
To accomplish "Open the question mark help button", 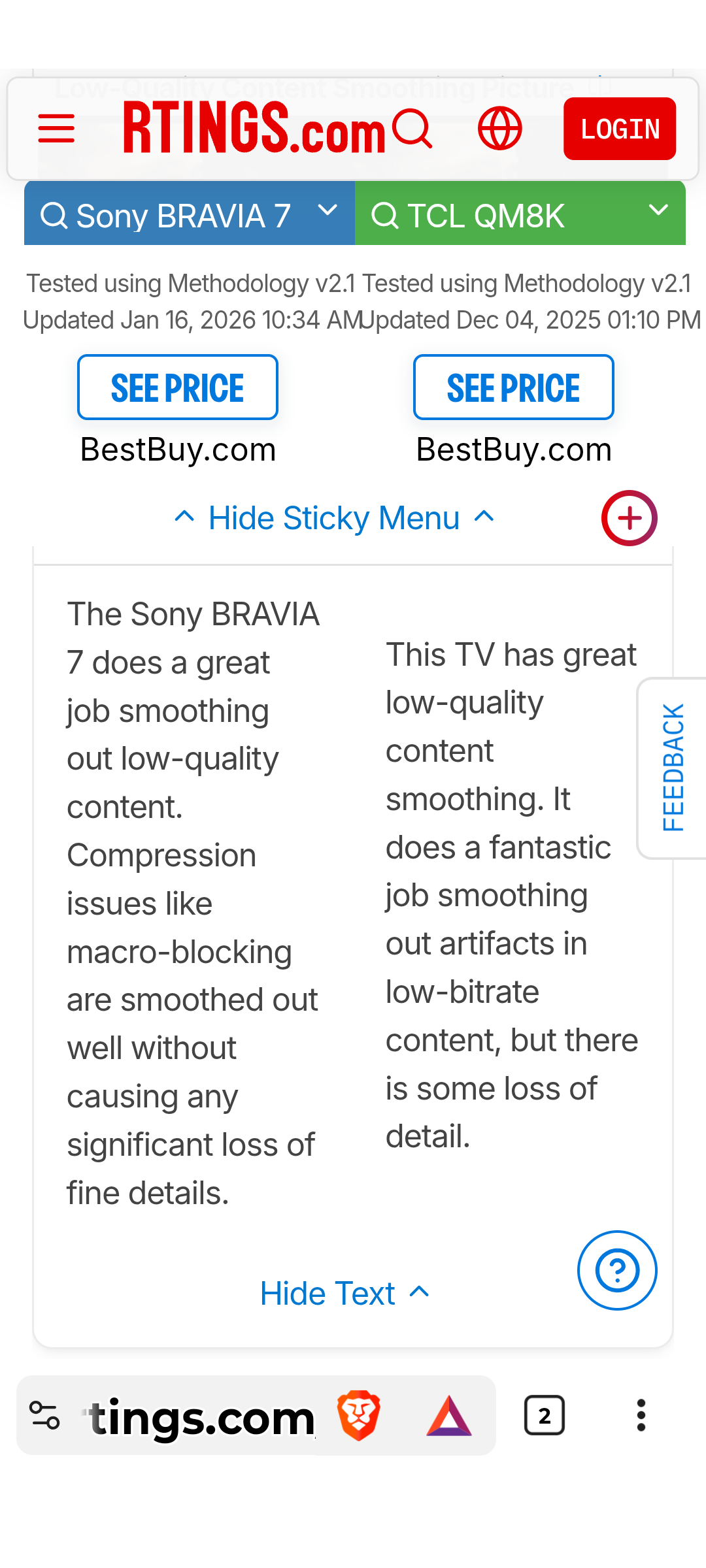I will coord(617,1270).
